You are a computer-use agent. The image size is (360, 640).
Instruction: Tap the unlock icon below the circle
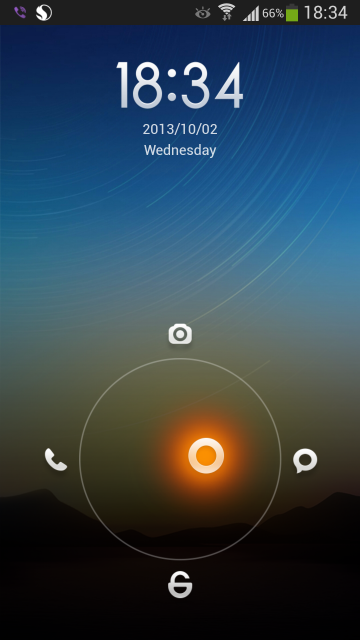pyautogui.click(x=180, y=584)
